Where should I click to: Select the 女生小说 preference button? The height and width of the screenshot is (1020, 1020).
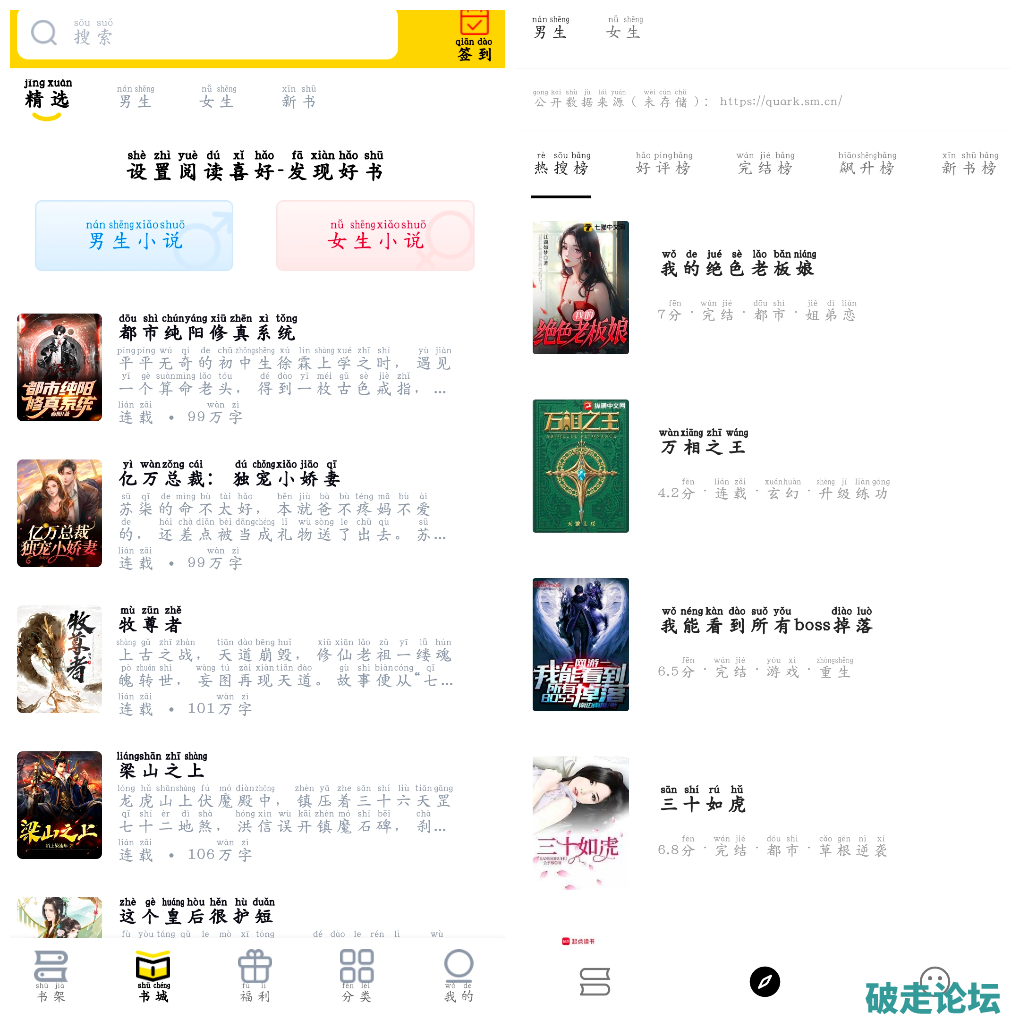(375, 236)
